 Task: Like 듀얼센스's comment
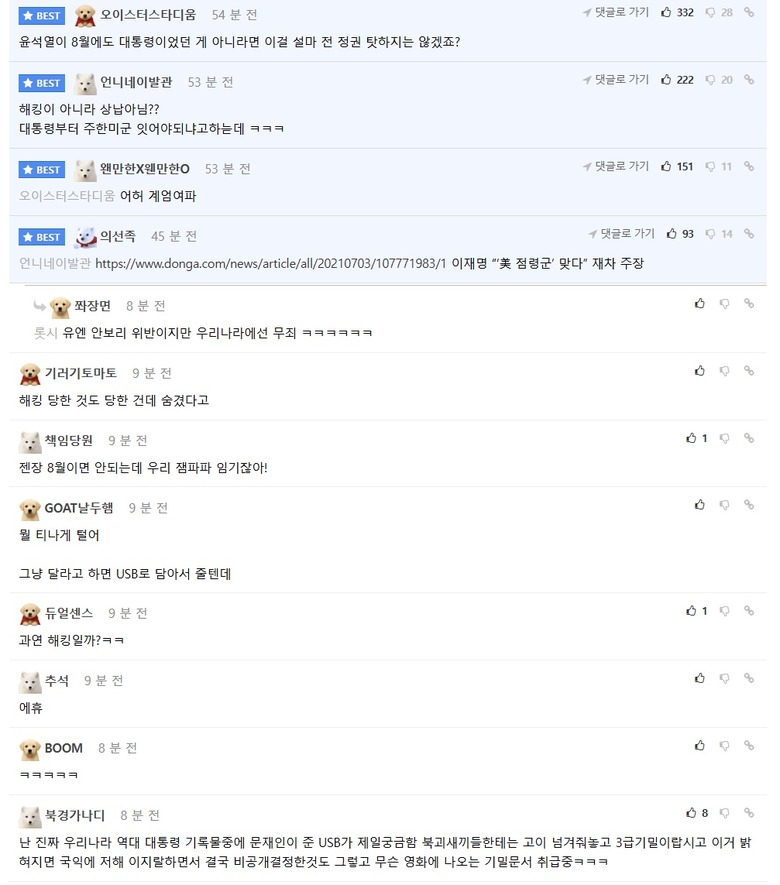click(x=692, y=611)
